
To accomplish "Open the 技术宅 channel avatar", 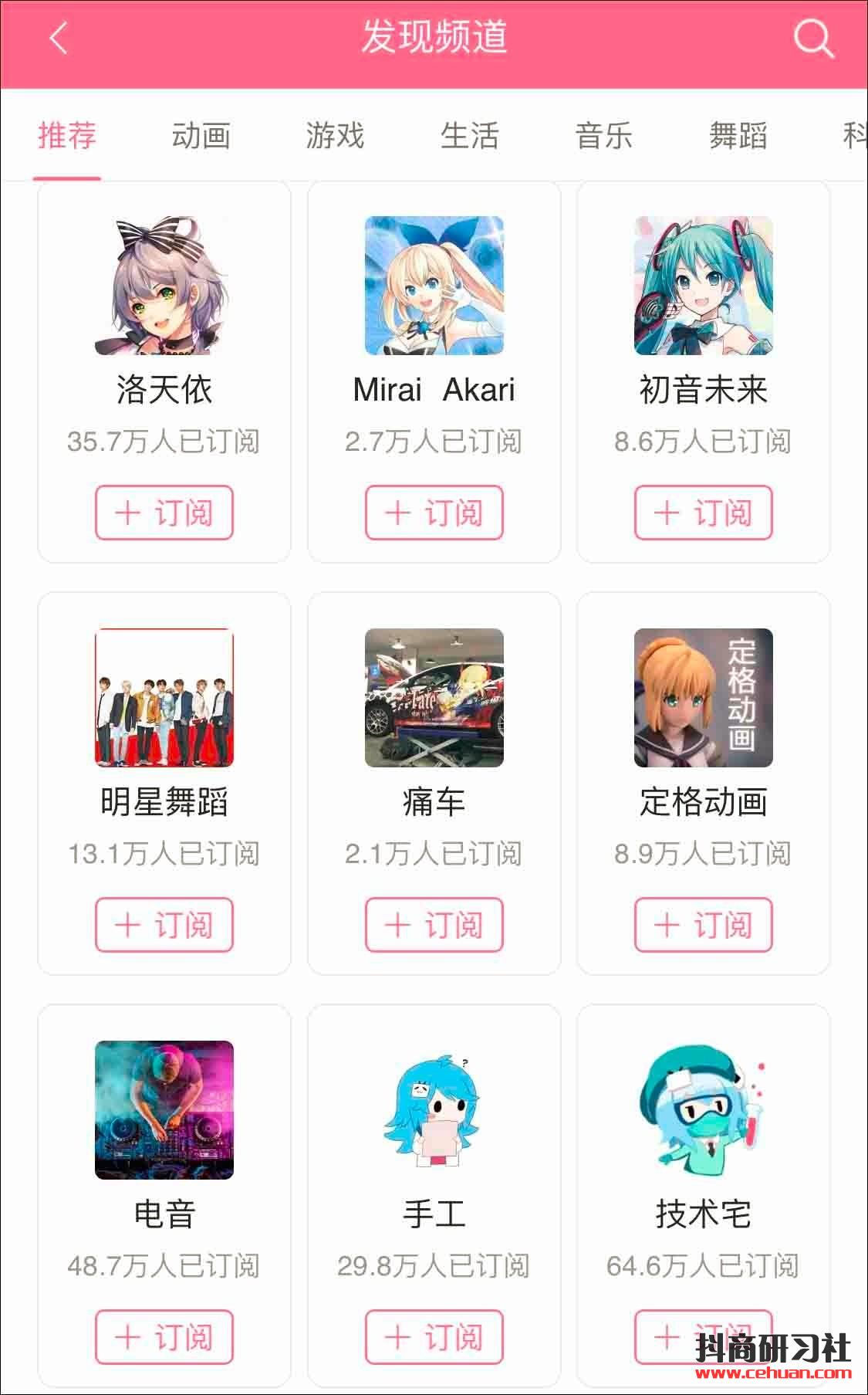I will pyautogui.click(x=703, y=1110).
